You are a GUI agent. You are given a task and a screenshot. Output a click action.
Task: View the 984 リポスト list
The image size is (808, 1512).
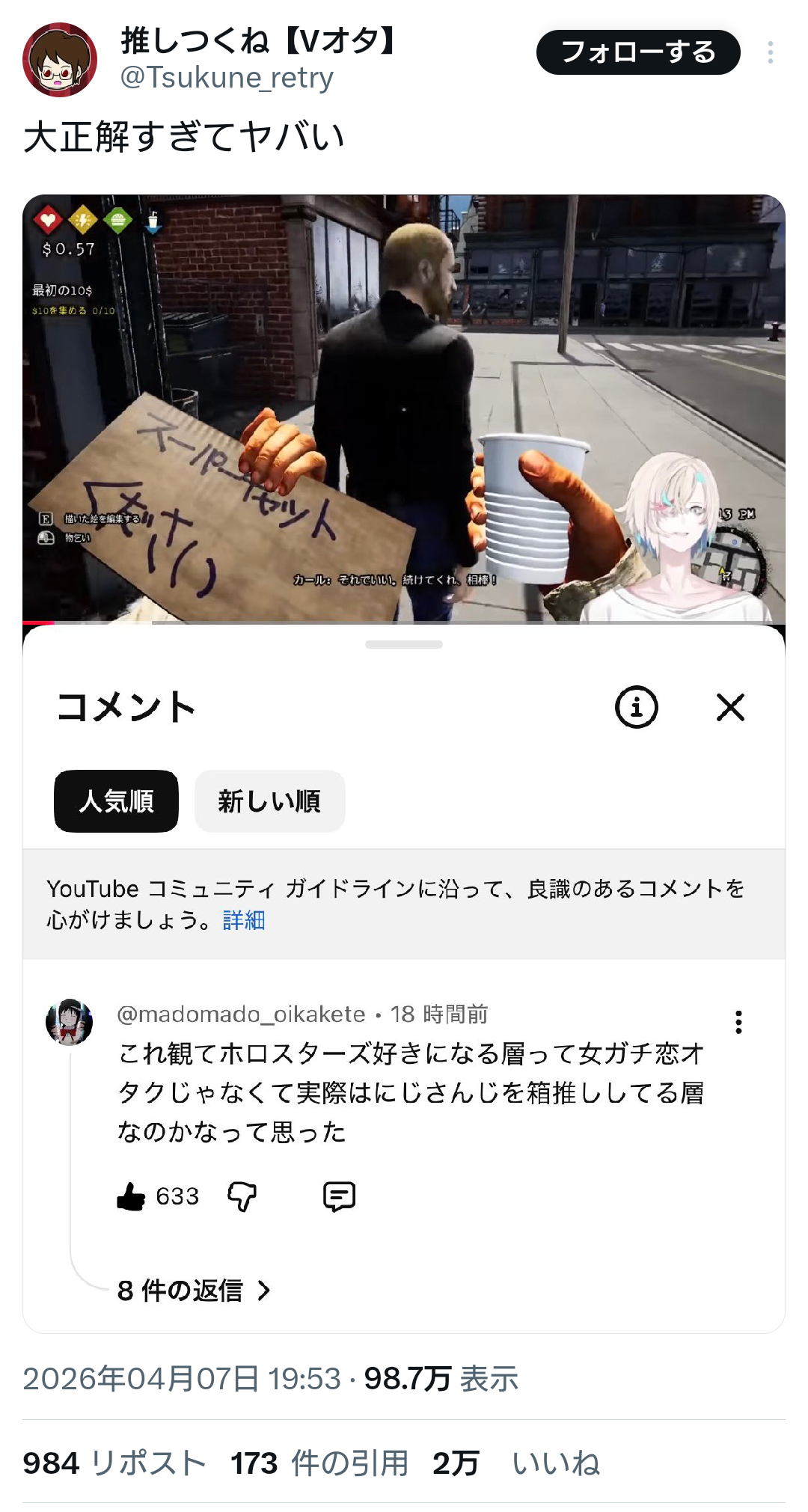click(114, 1463)
